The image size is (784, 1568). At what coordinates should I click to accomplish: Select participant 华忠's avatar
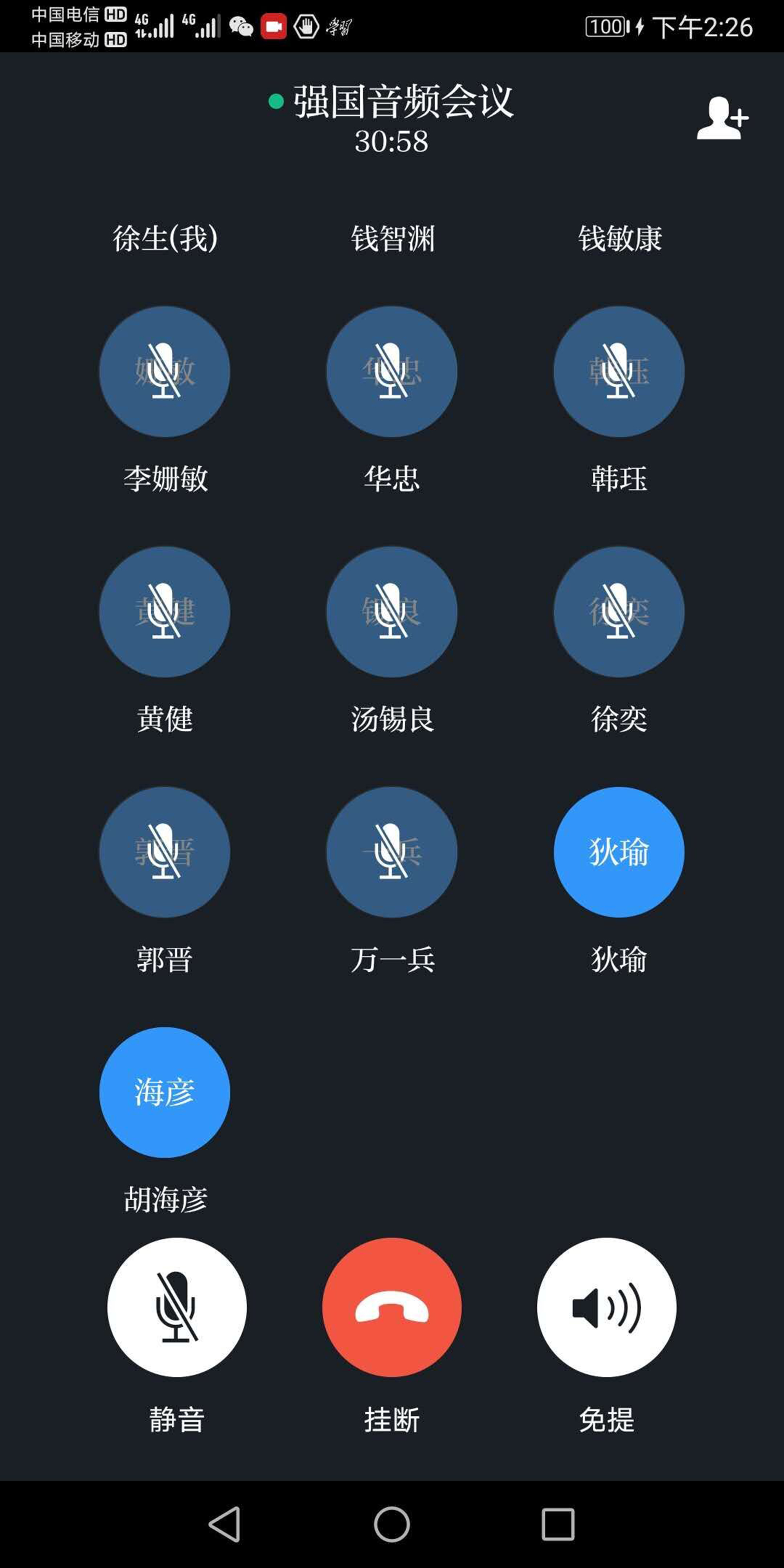pyautogui.click(x=392, y=371)
